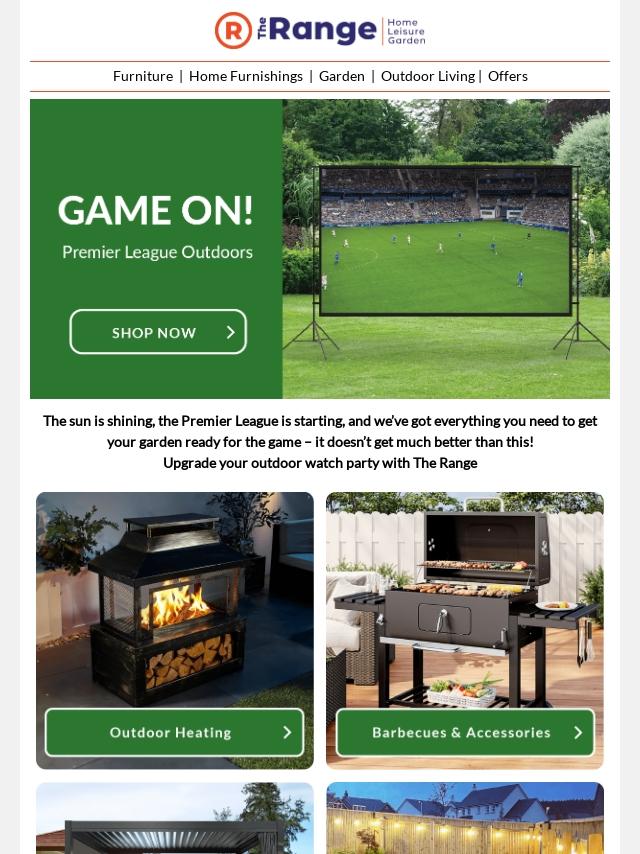Open The Range homepage from header logo

coord(320,31)
